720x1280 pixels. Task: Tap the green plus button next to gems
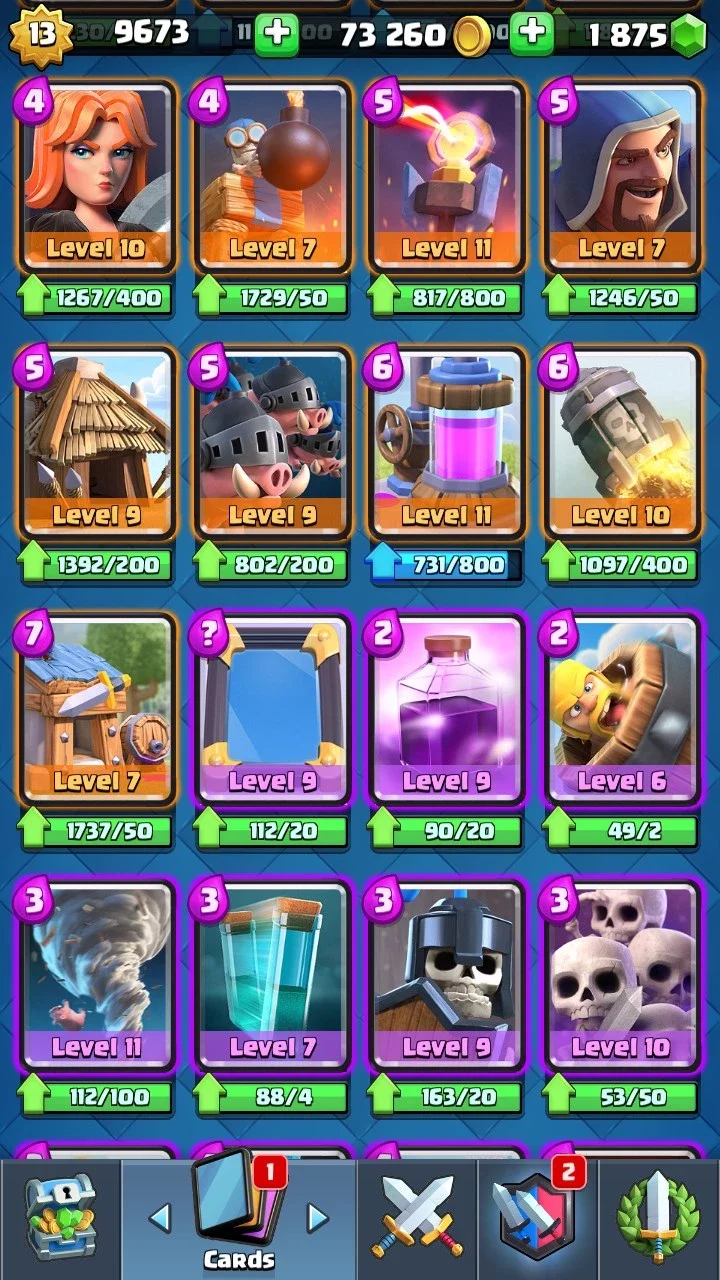click(x=532, y=34)
